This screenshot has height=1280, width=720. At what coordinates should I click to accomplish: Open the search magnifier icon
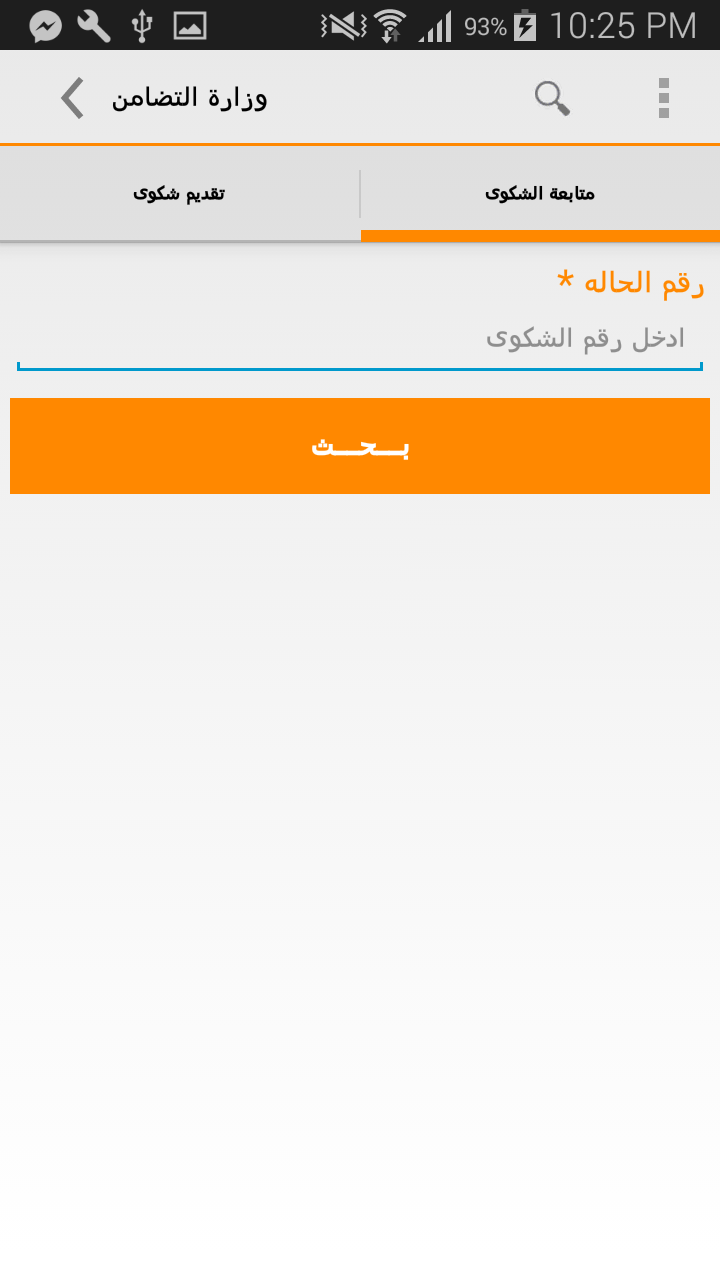click(x=552, y=98)
